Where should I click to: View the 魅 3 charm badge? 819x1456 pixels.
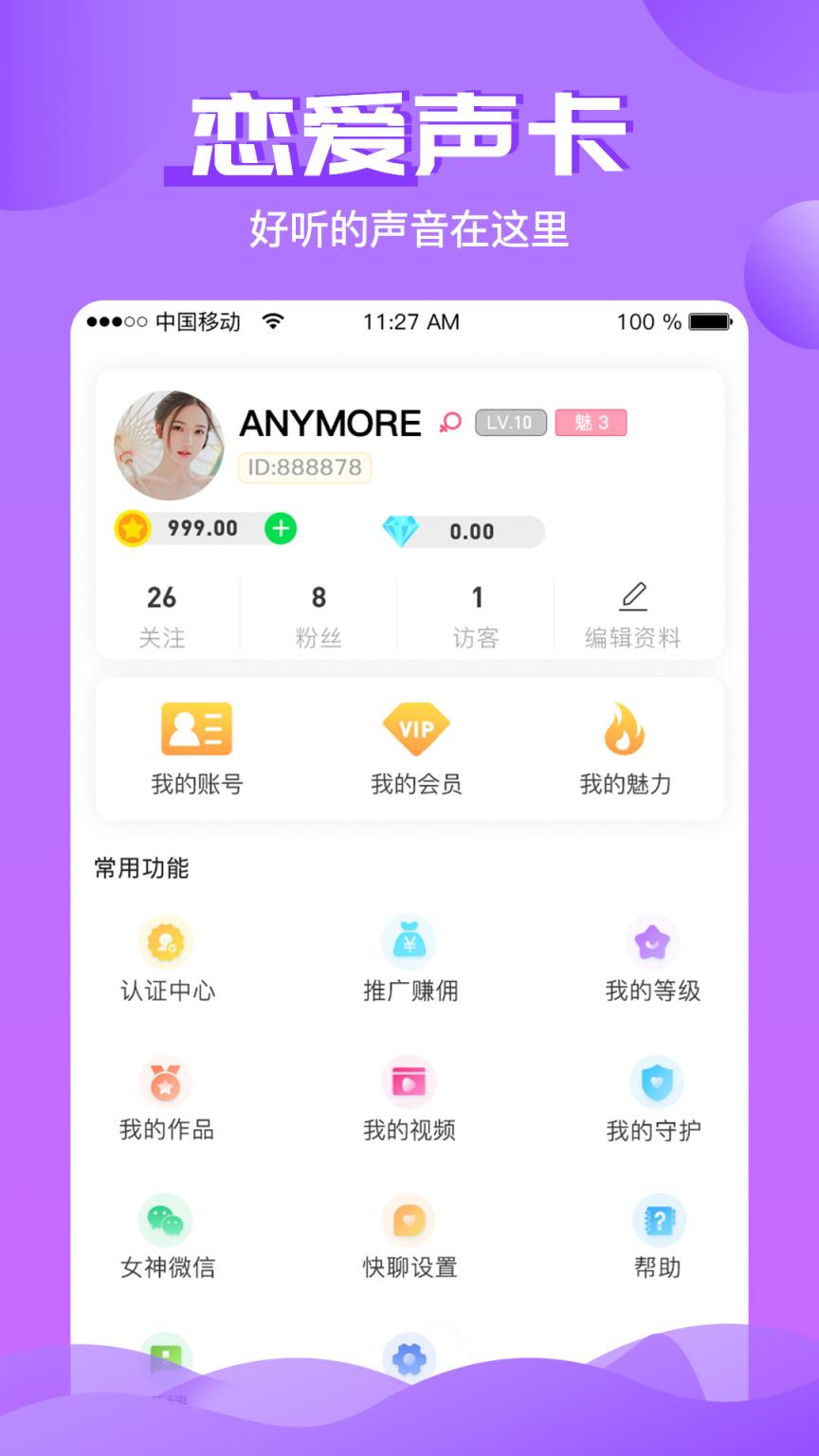coord(591,423)
